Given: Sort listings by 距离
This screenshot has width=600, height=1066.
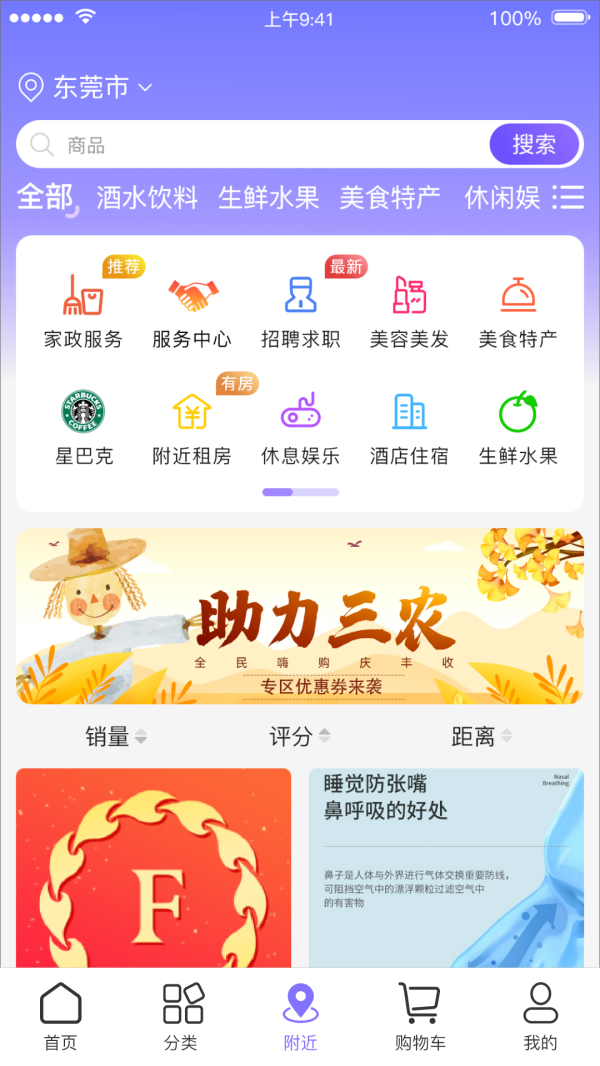Looking at the screenshot, I should [482, 737].
